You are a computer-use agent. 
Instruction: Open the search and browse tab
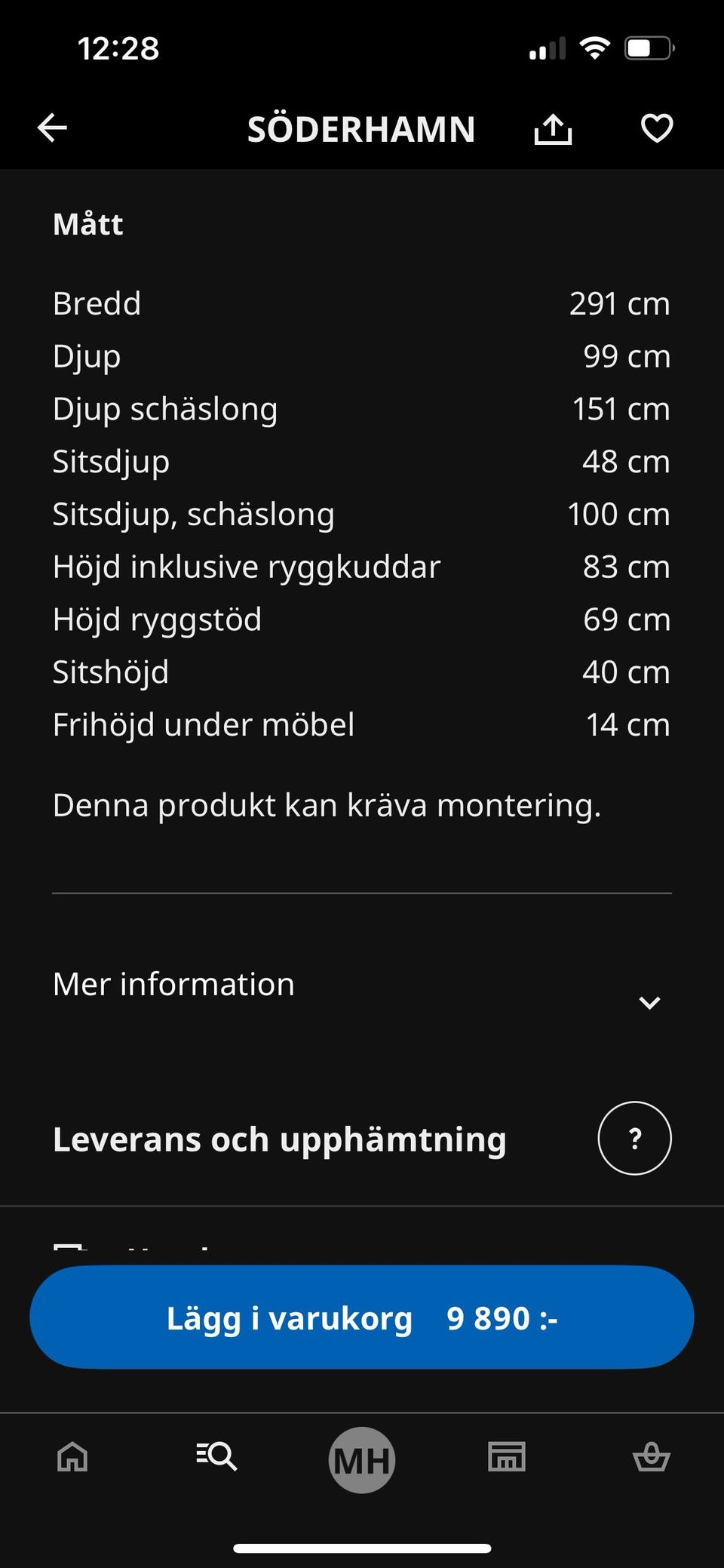pyautogui.click(x=217, y=1456)
